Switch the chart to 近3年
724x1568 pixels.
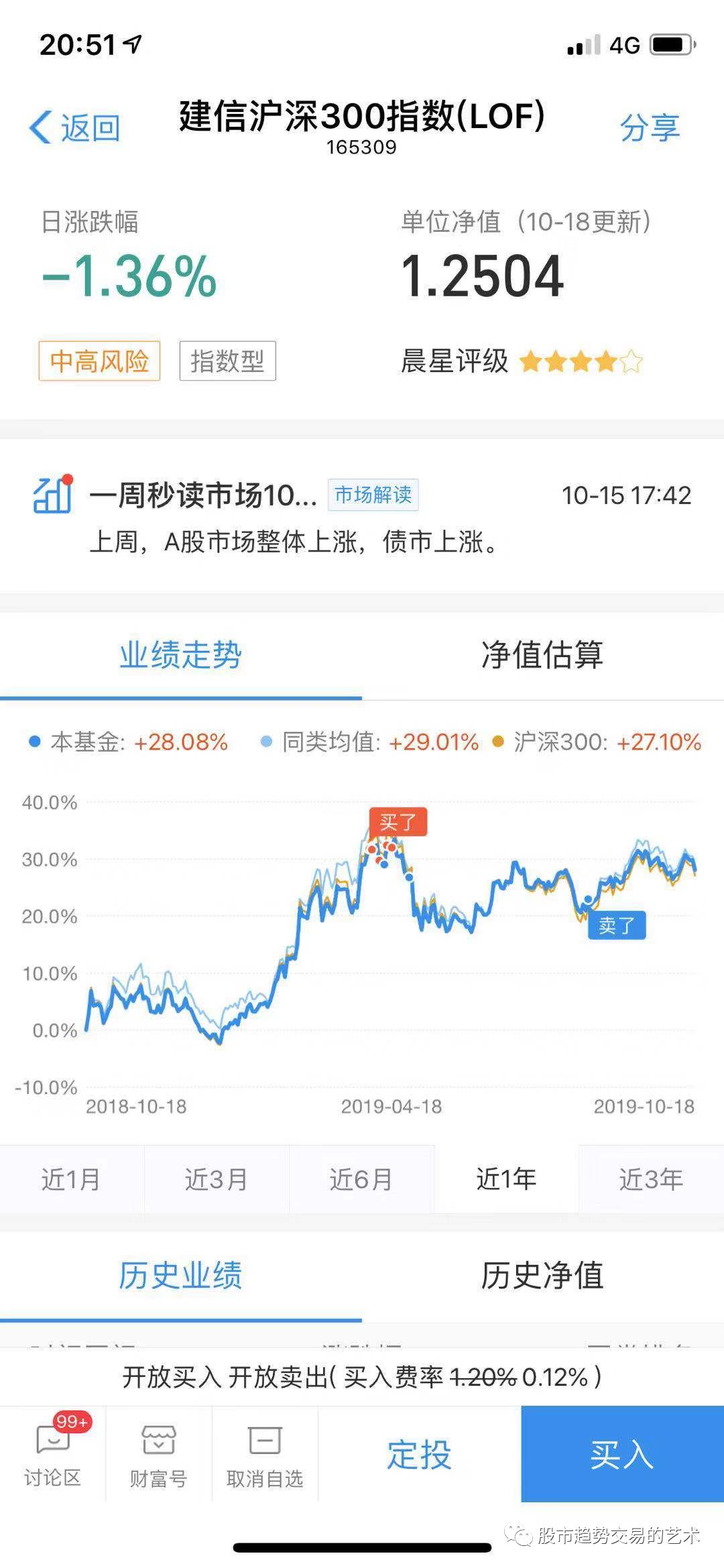651,1179
